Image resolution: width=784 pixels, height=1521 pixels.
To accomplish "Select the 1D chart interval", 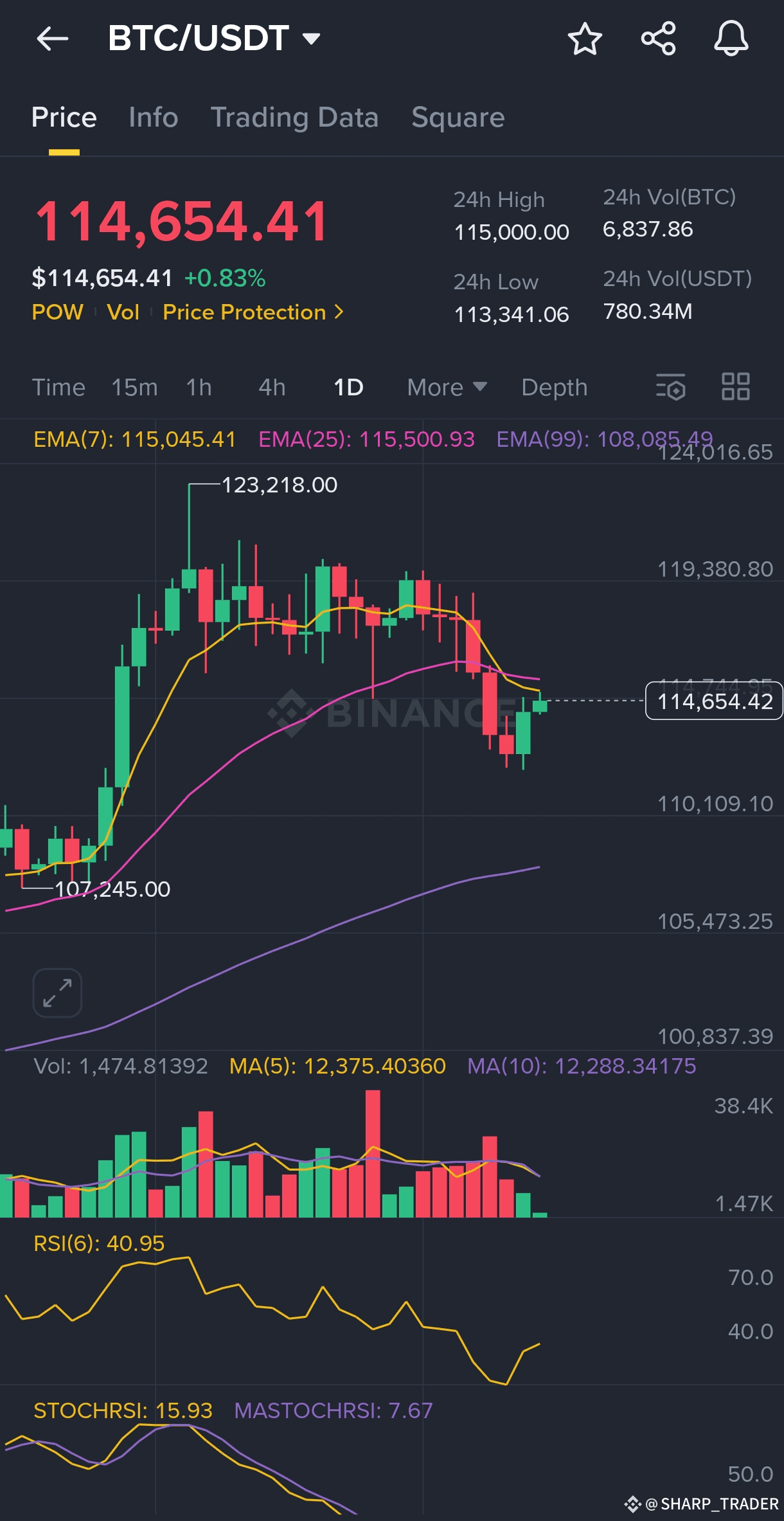I will [348, 388].
